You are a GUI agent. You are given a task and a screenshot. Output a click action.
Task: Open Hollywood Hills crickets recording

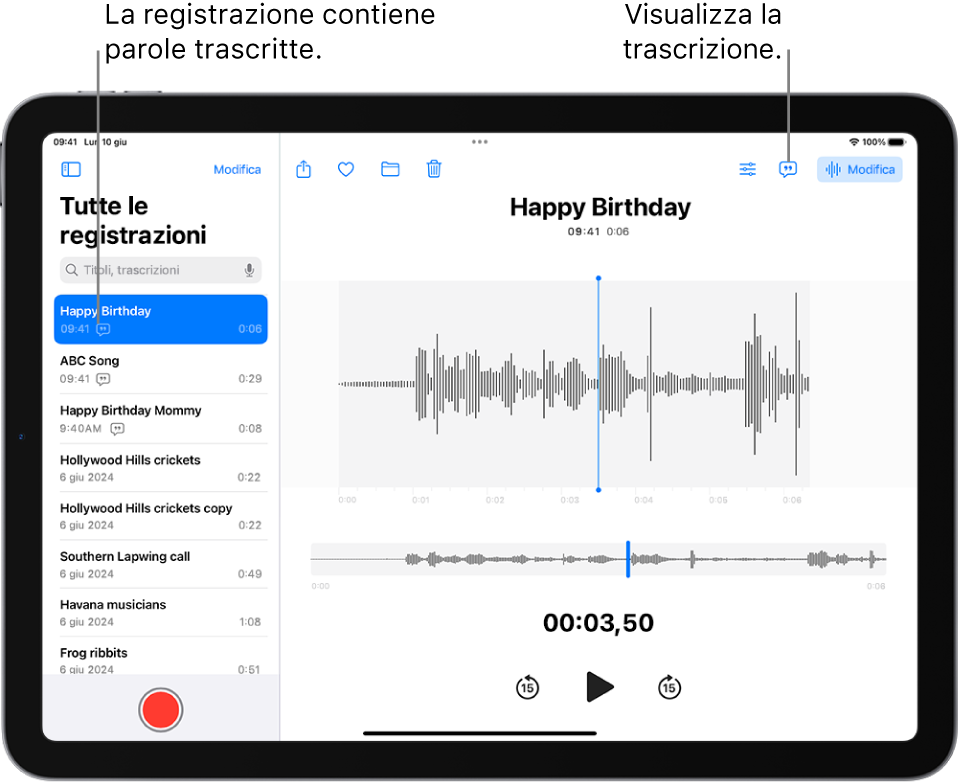click(160, 467)
